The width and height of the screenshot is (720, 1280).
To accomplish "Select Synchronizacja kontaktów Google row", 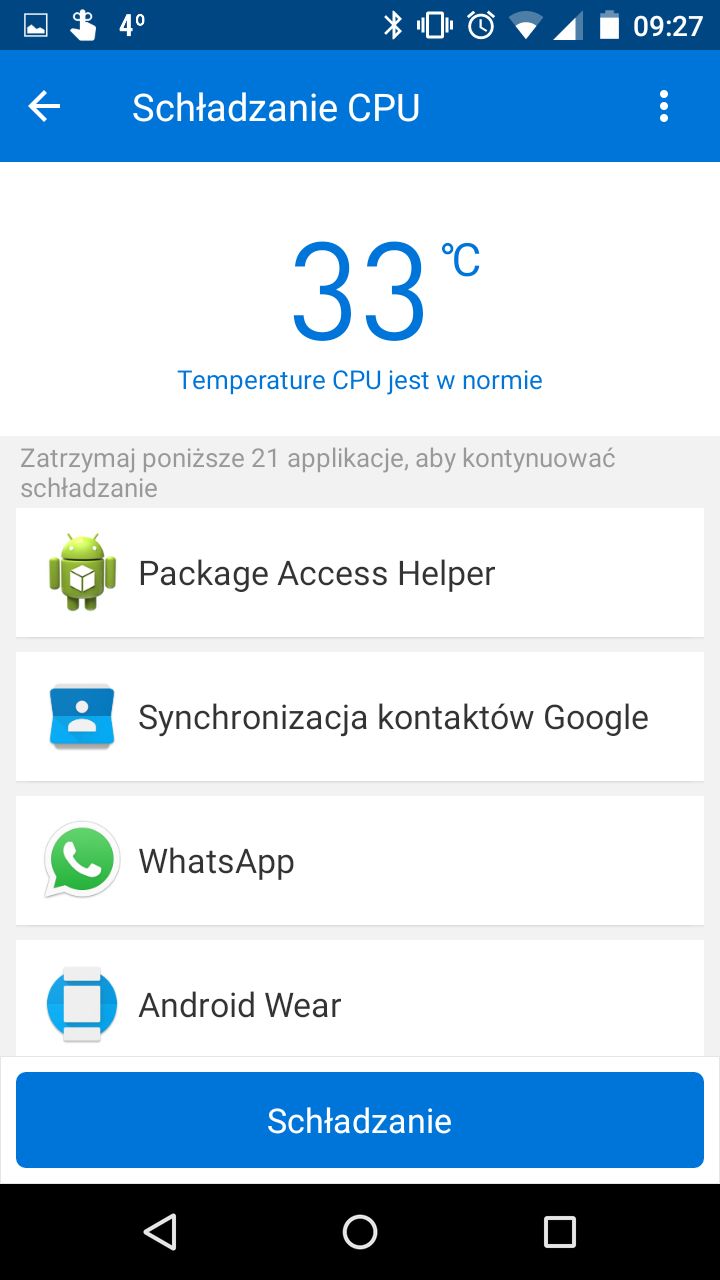I will [x=360, y=716].
